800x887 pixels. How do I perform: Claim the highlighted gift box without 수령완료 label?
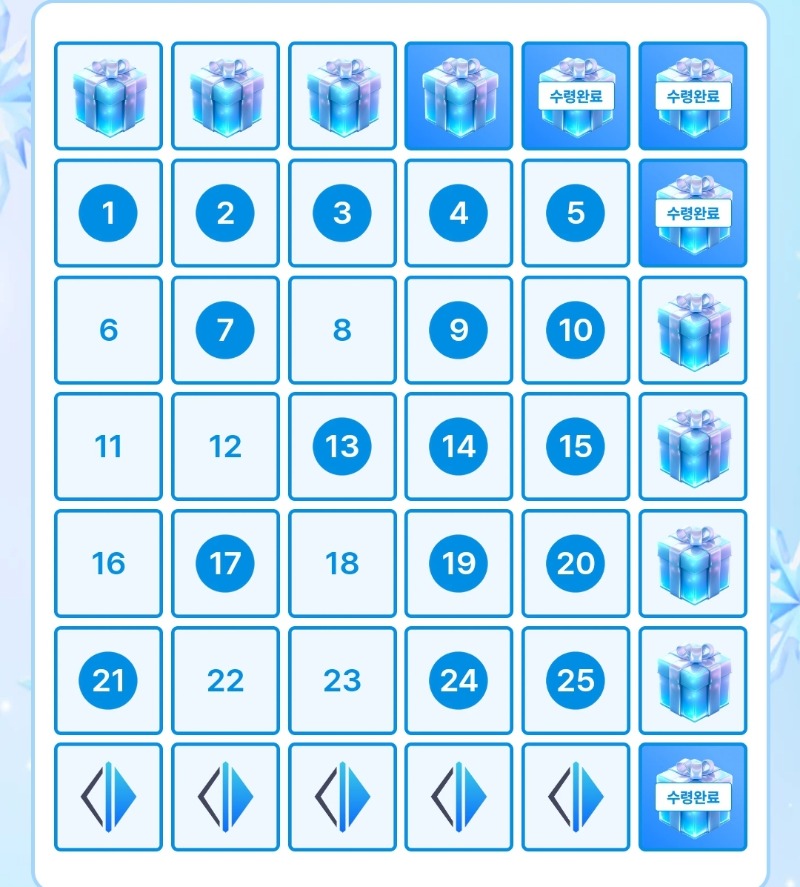coord(459,96)
